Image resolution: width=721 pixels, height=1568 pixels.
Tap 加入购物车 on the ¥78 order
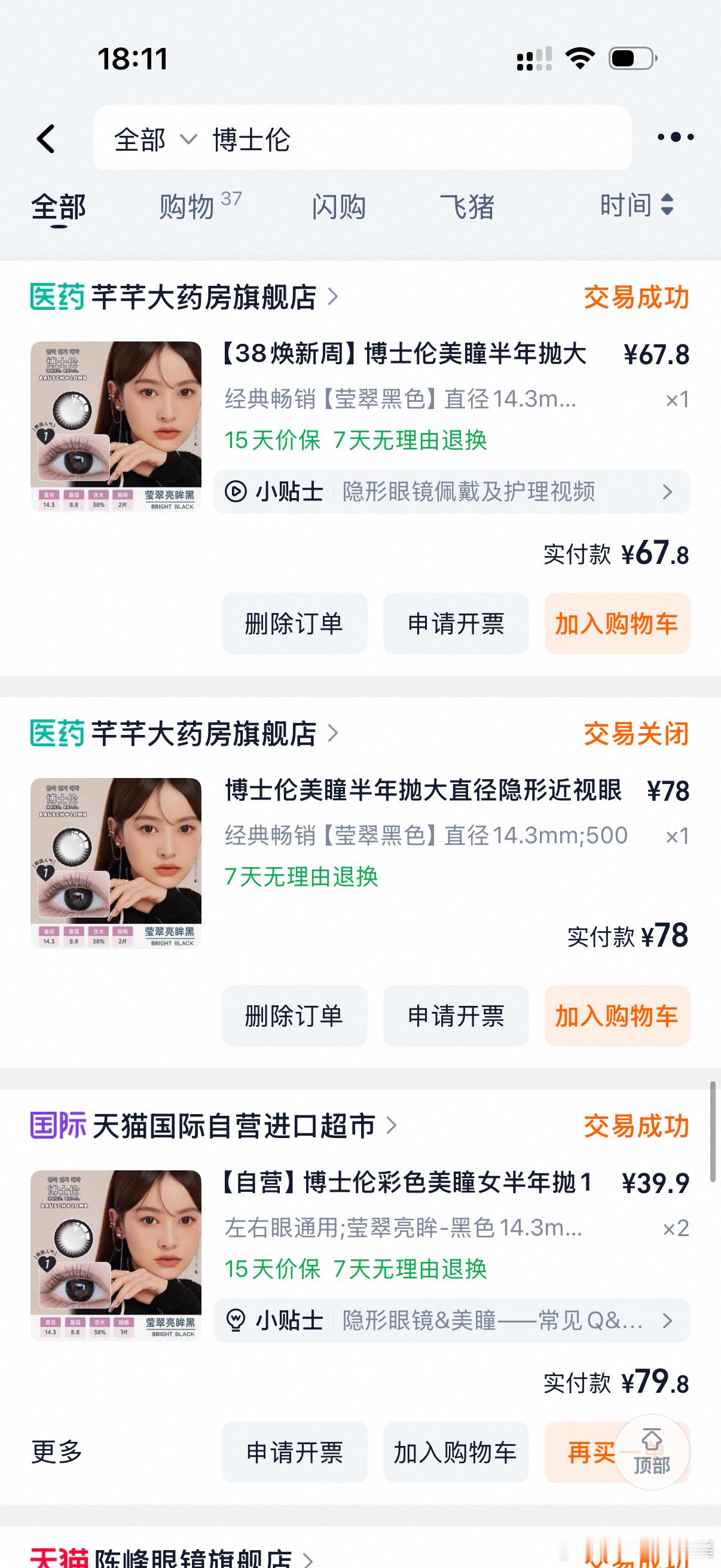617,1015
